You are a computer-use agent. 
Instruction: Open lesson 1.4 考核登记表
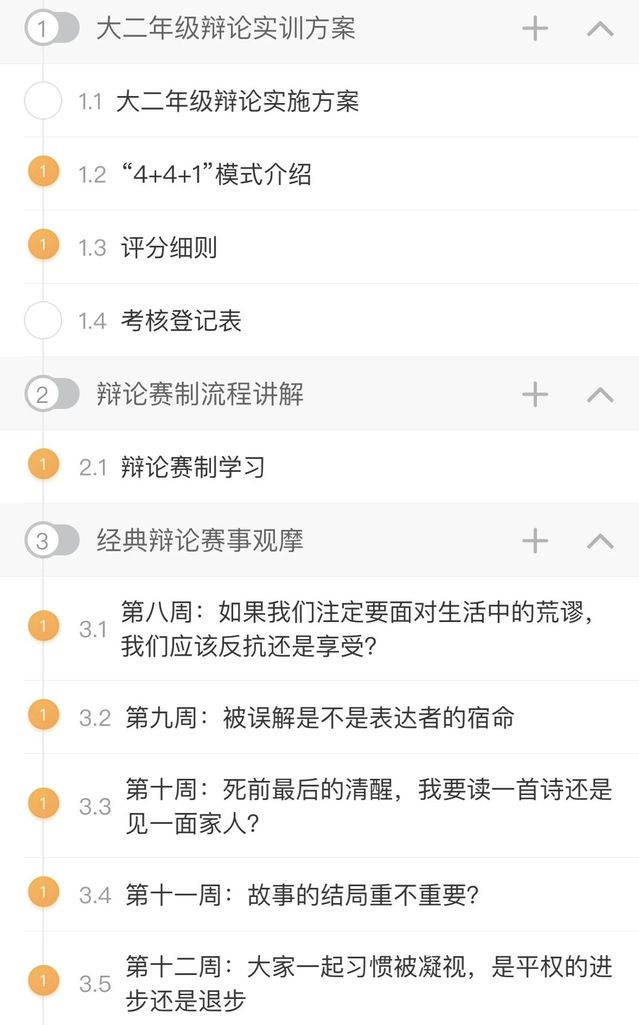[x=181, y=321]
